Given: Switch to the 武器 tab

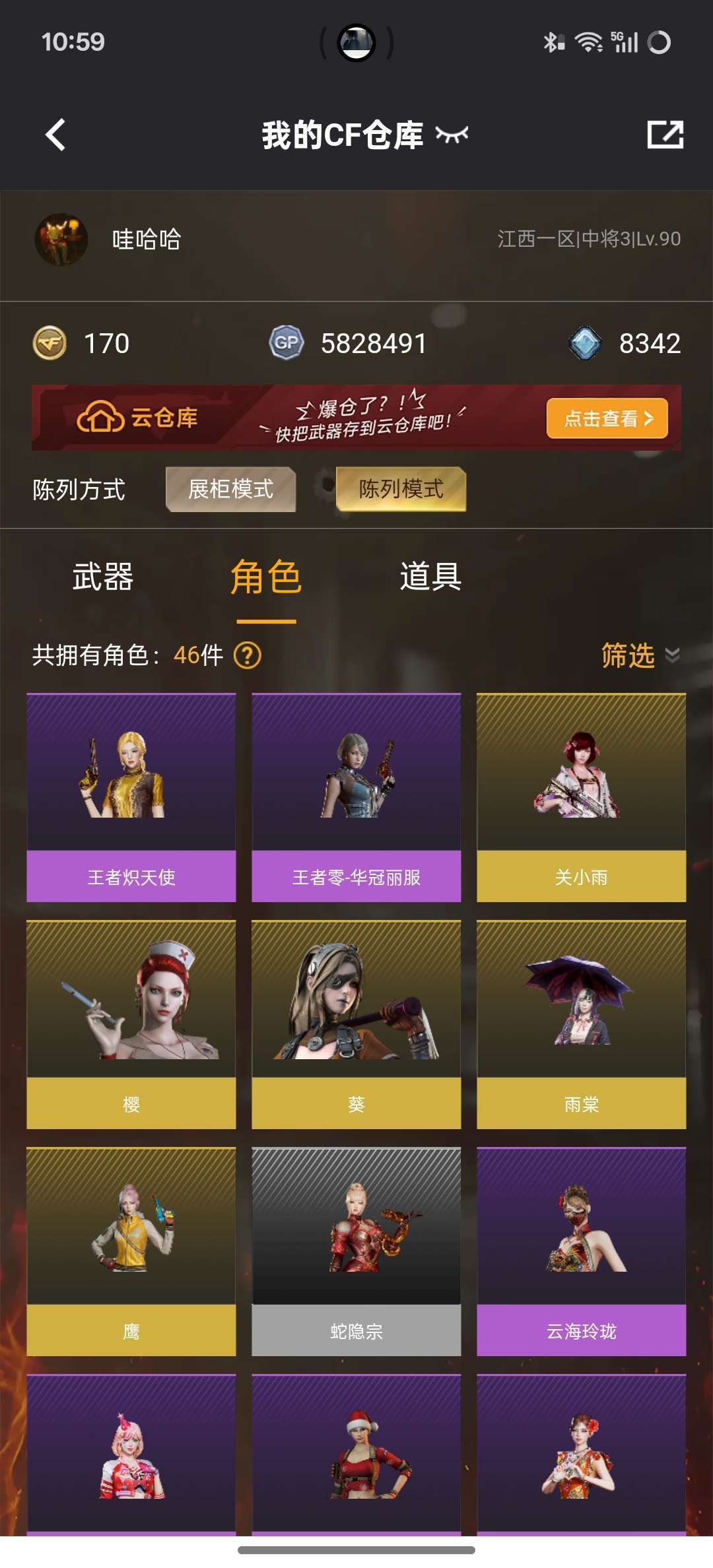Looking at the screenshot, I should click(x=104, y=578).
